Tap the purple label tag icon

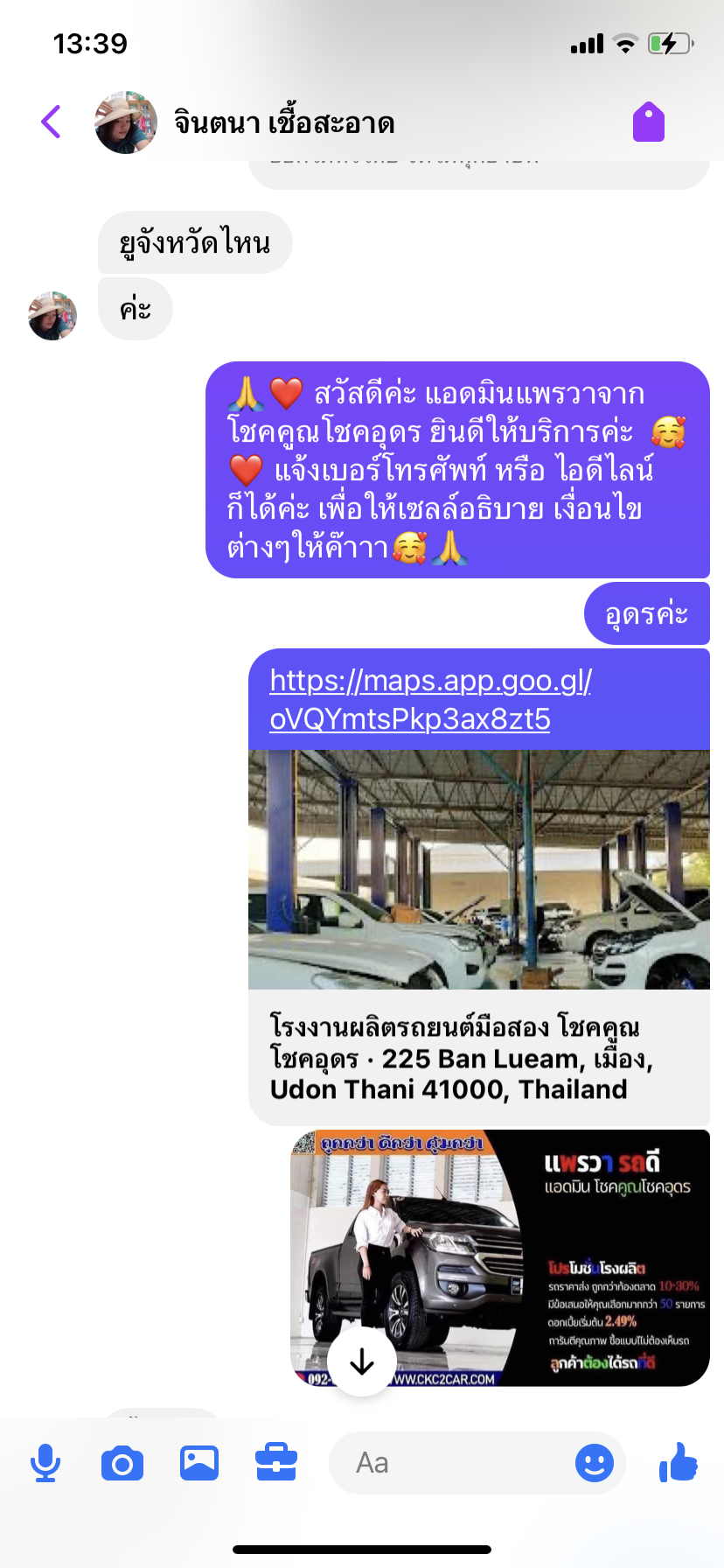pos(648,122)
